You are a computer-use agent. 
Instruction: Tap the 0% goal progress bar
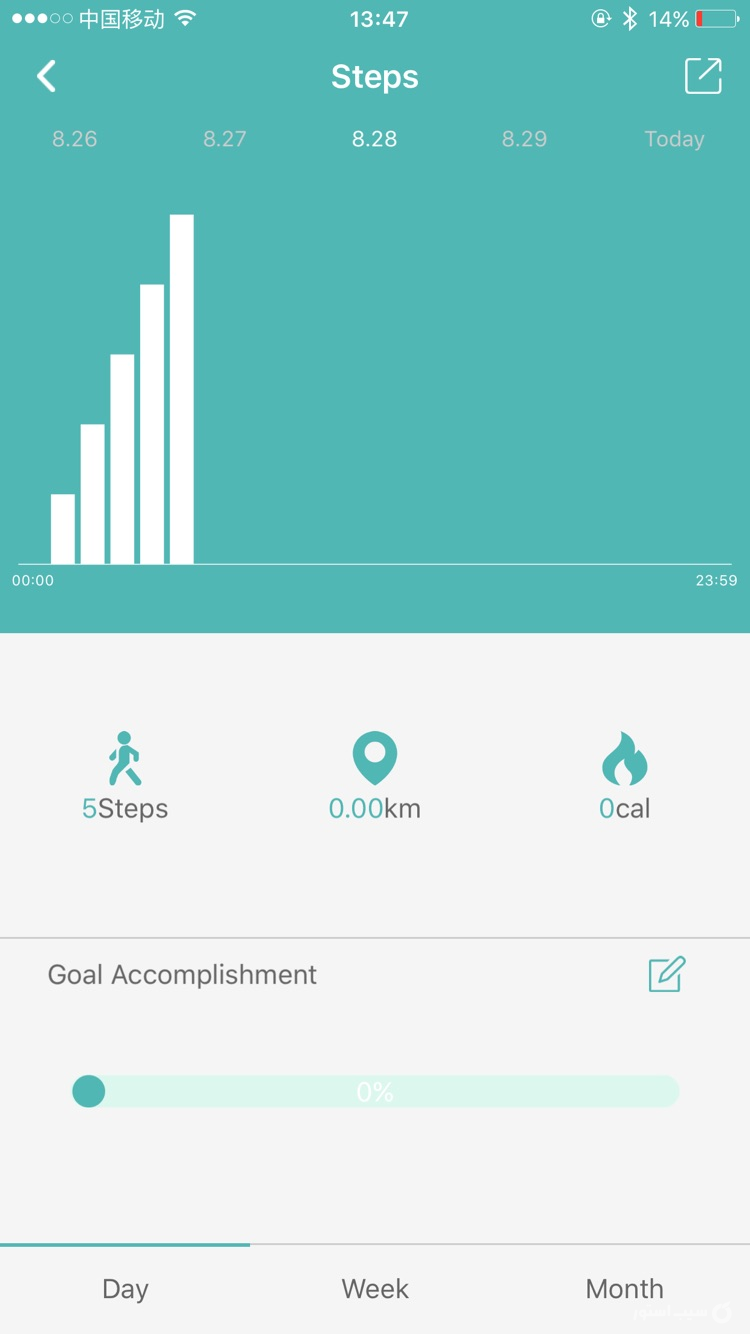tap(374, 1091)
